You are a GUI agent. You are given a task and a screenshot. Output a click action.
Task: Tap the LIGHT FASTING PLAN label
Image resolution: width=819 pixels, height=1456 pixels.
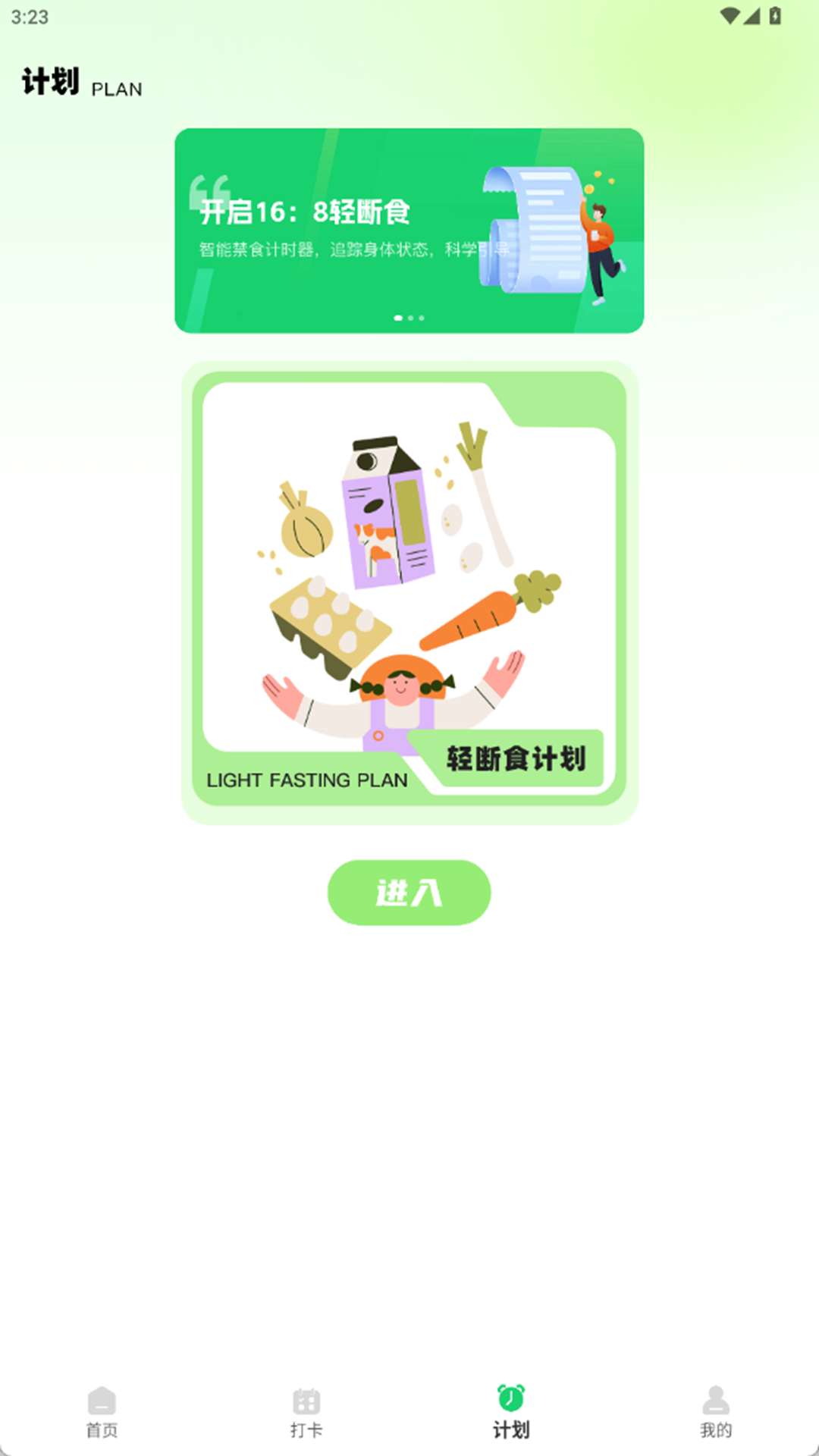pyautogui.click(x=306, y=780)
